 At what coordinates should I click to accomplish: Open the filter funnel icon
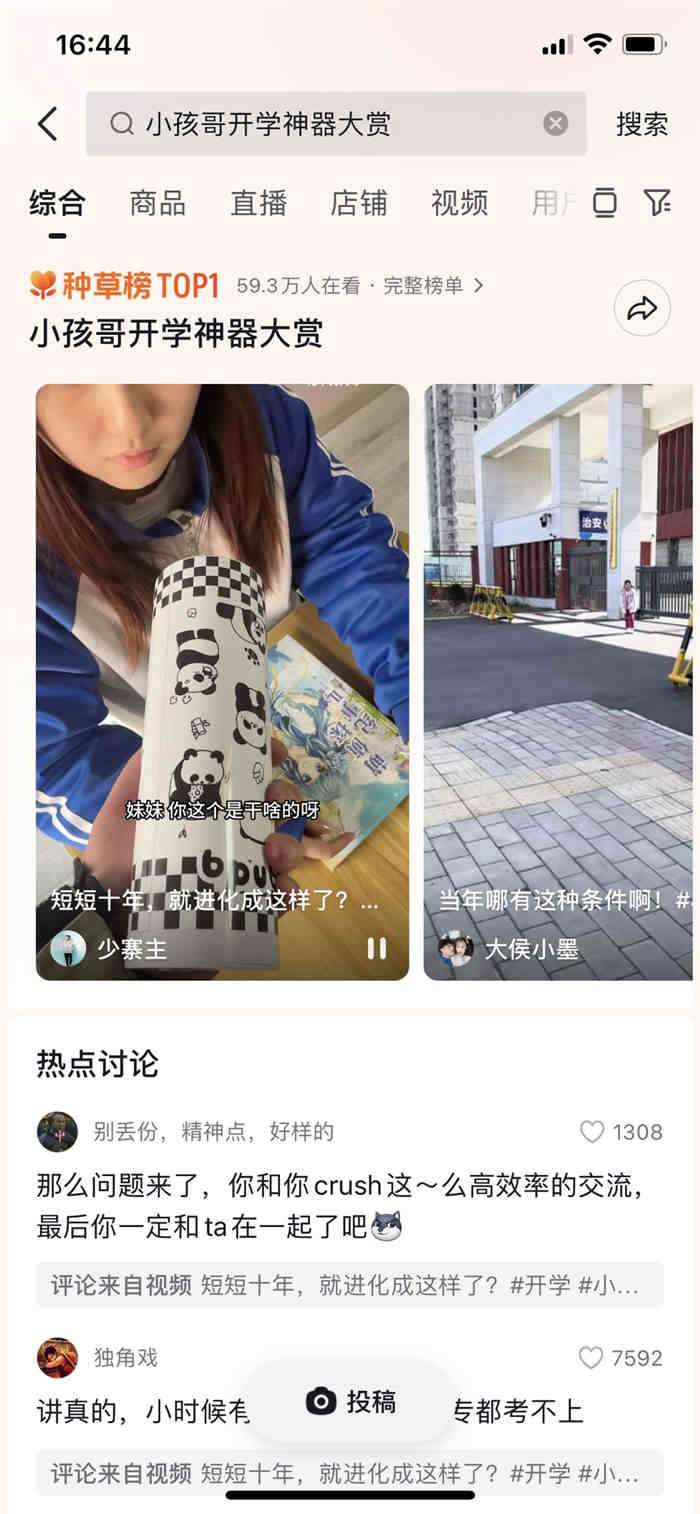(656, 203)
